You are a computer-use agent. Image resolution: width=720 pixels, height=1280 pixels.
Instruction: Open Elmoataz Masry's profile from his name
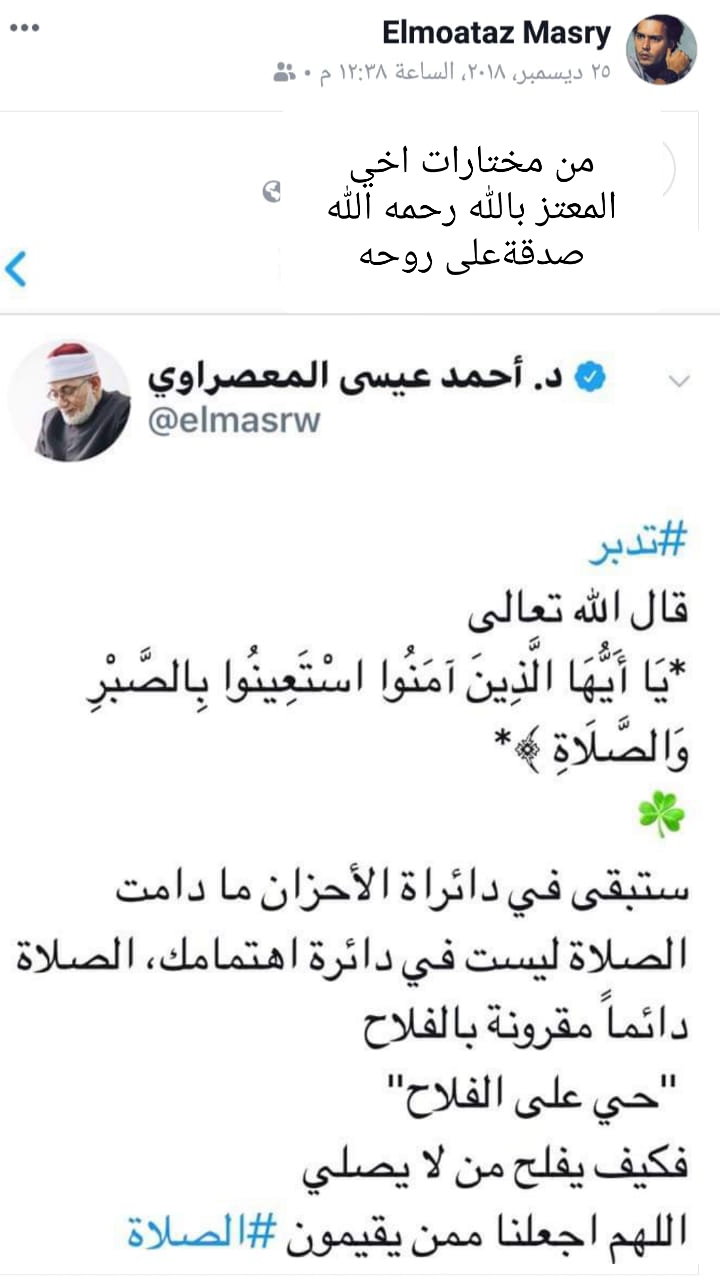(x=497, y=33)
